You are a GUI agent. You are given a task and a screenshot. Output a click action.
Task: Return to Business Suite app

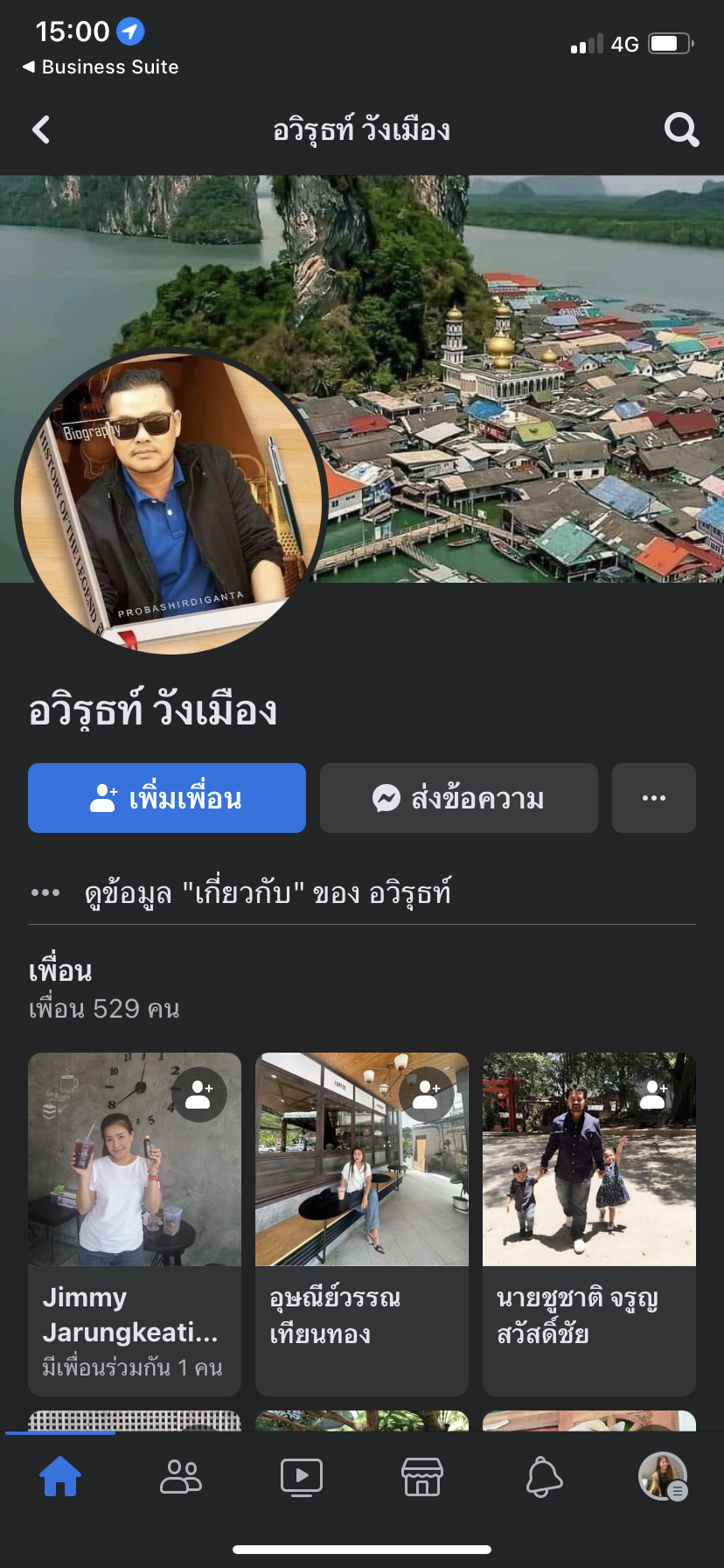101,67
